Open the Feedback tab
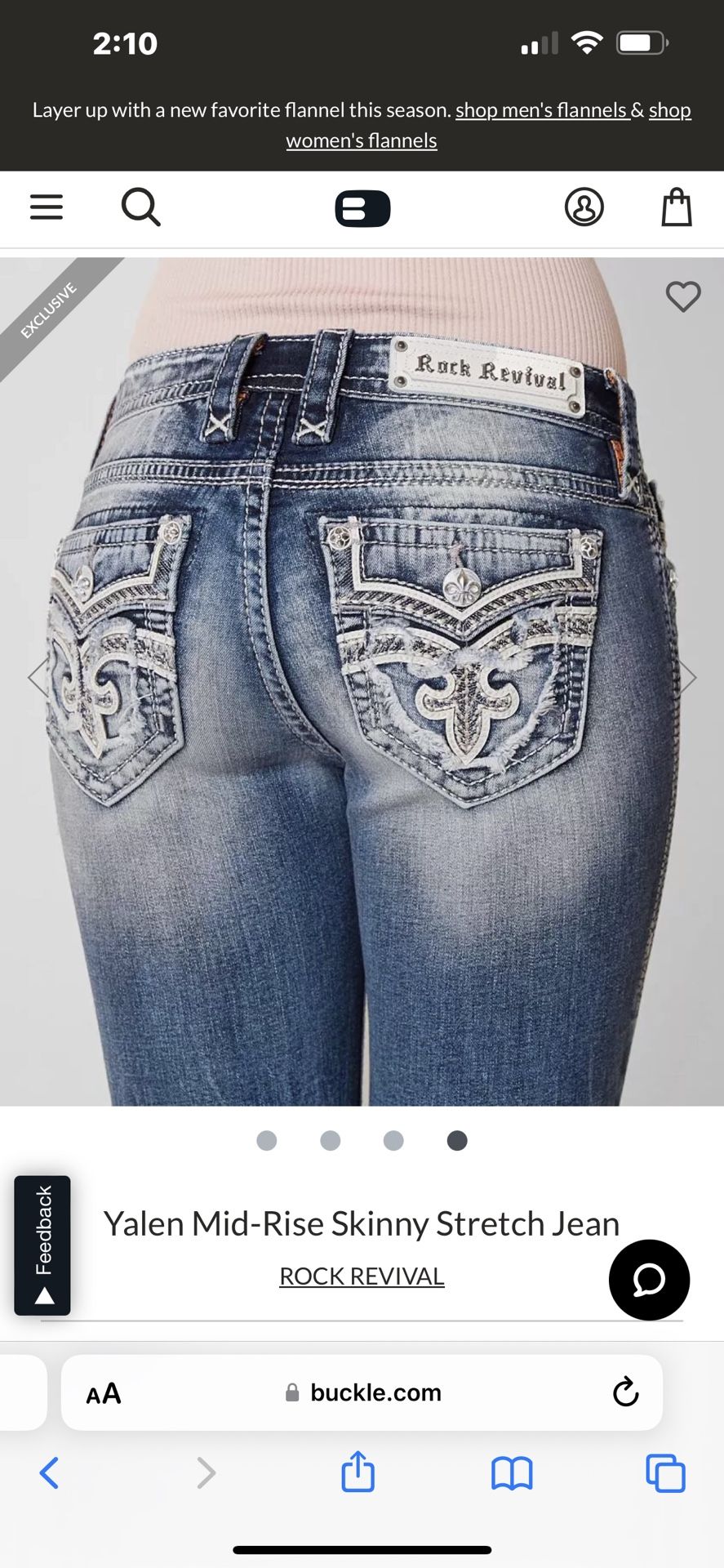Screen dimensions: 724x1568 pyautogui.click(x=42, y=1244)
